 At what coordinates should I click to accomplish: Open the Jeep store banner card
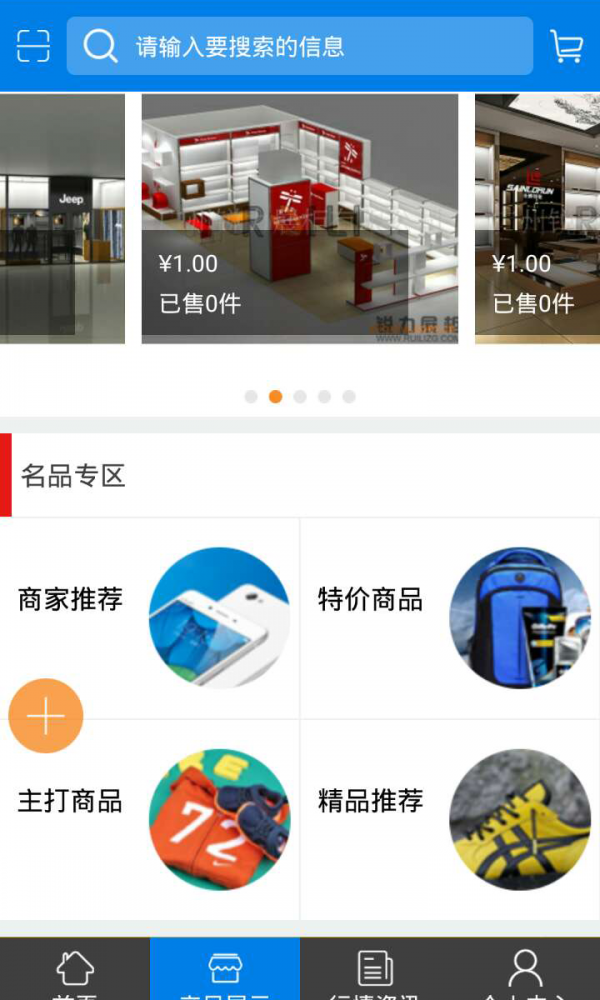pos(62,219)
